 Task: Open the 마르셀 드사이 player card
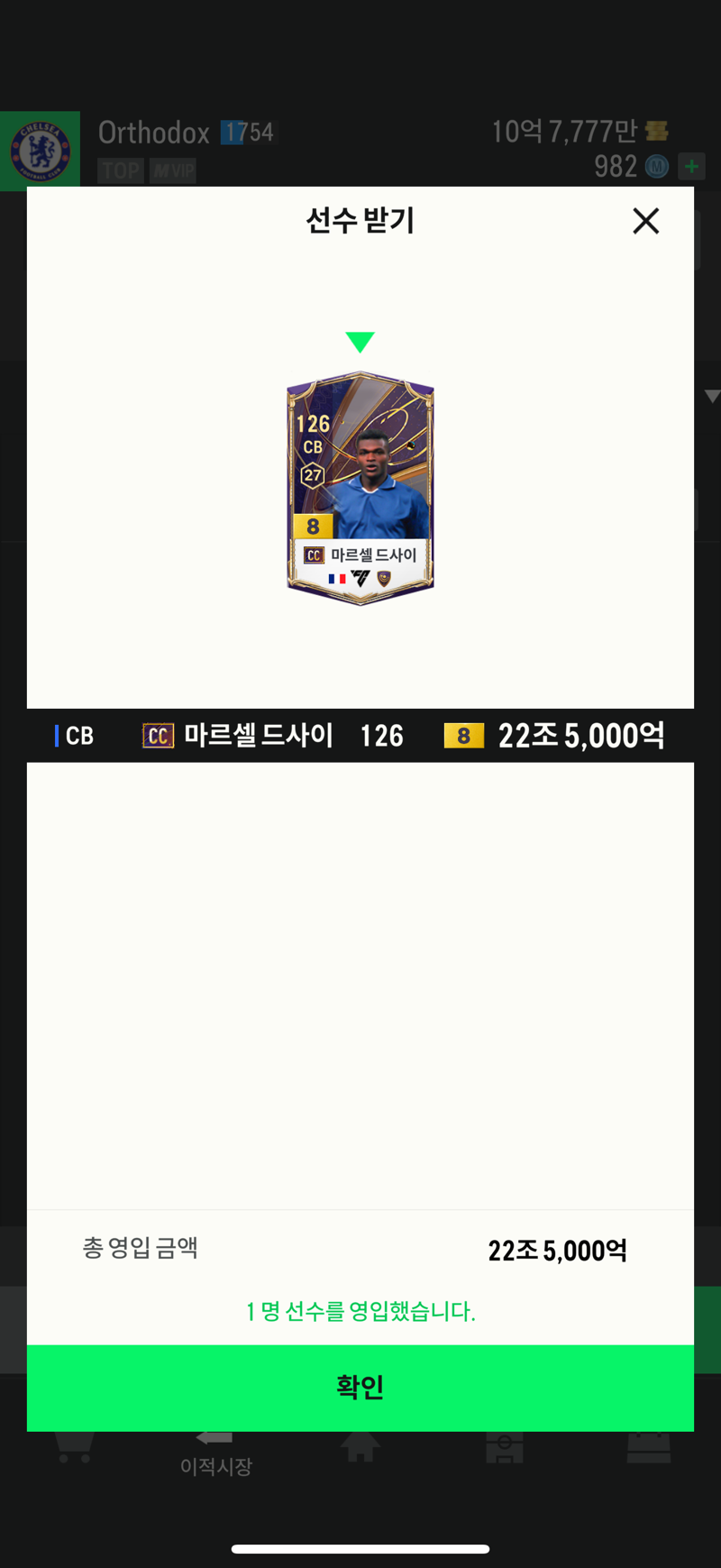(x=360, y=489)
